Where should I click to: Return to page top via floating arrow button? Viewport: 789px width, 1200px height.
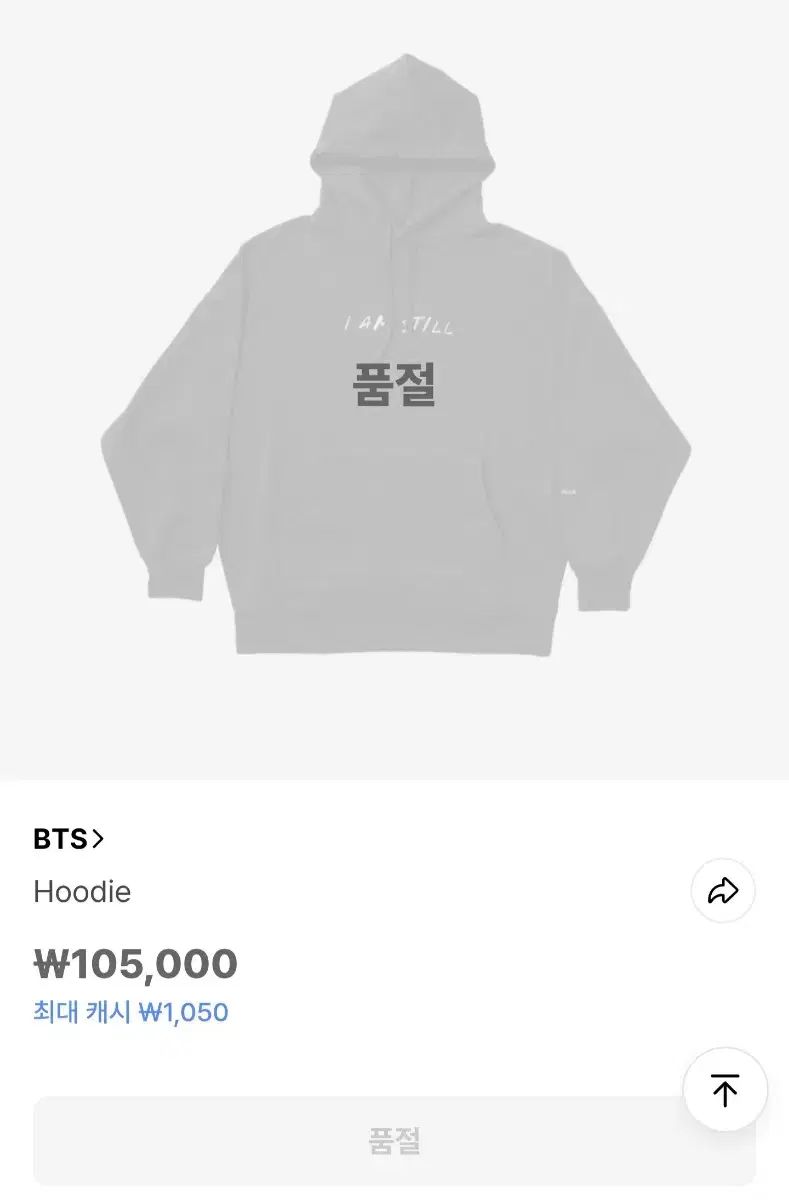pos(723,1091)
